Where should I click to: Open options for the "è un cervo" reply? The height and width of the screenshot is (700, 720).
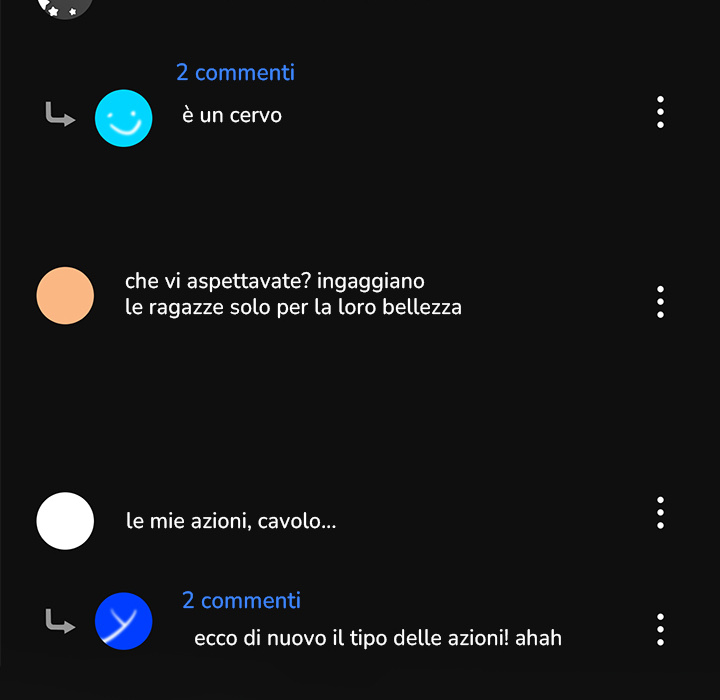tap(660, 112)
